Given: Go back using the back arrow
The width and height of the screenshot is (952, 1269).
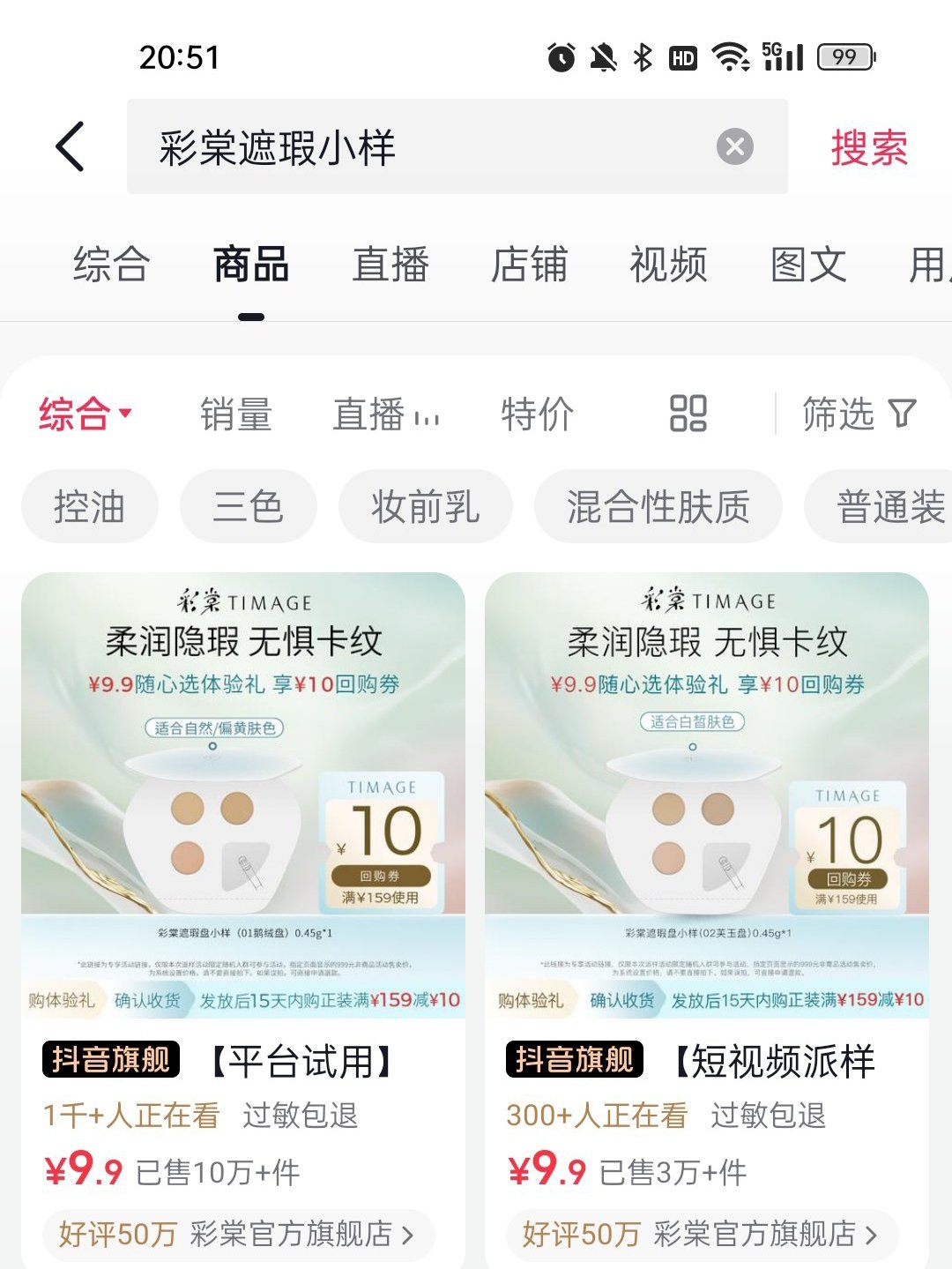Looking at the screenshot, I should pos(71,146).
